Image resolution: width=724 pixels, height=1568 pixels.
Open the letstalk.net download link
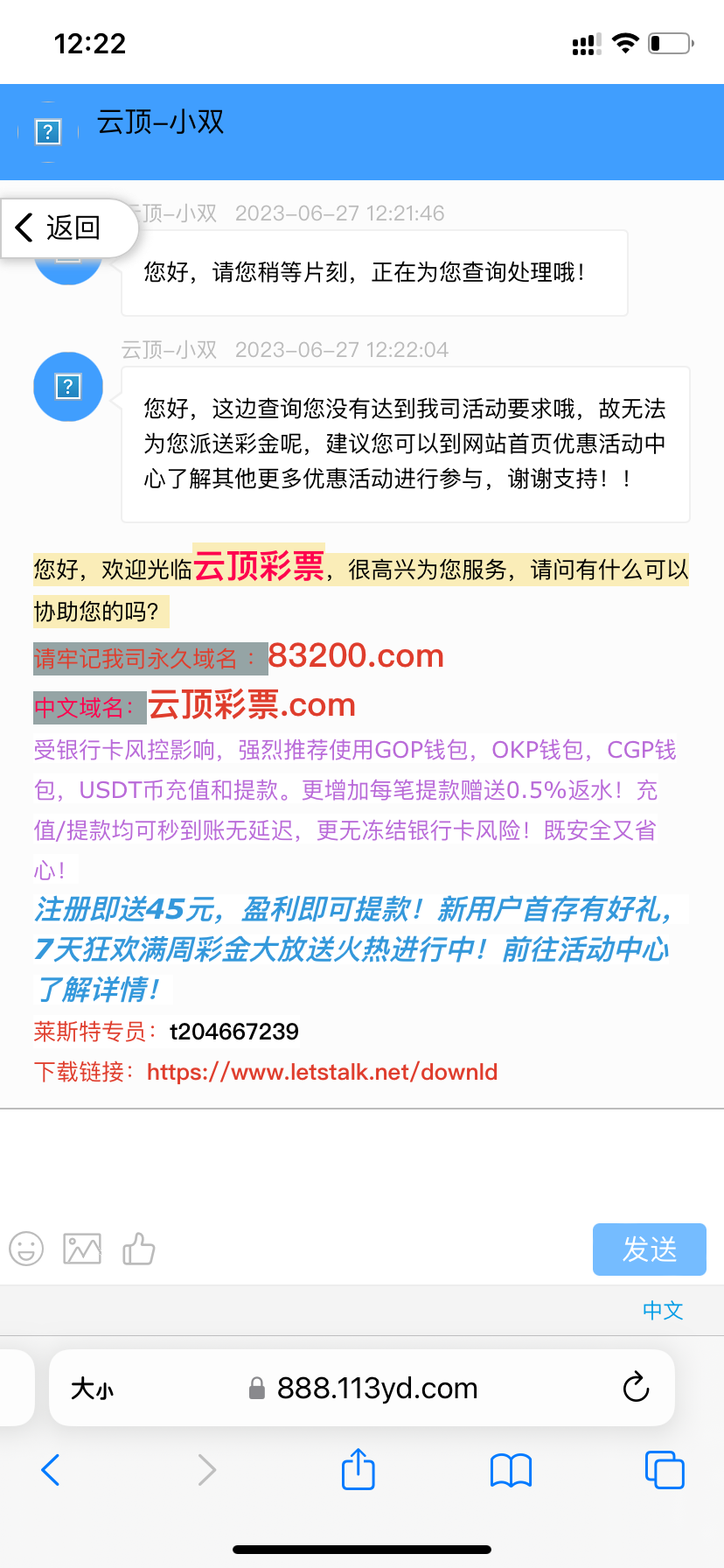coord(322,1072)
